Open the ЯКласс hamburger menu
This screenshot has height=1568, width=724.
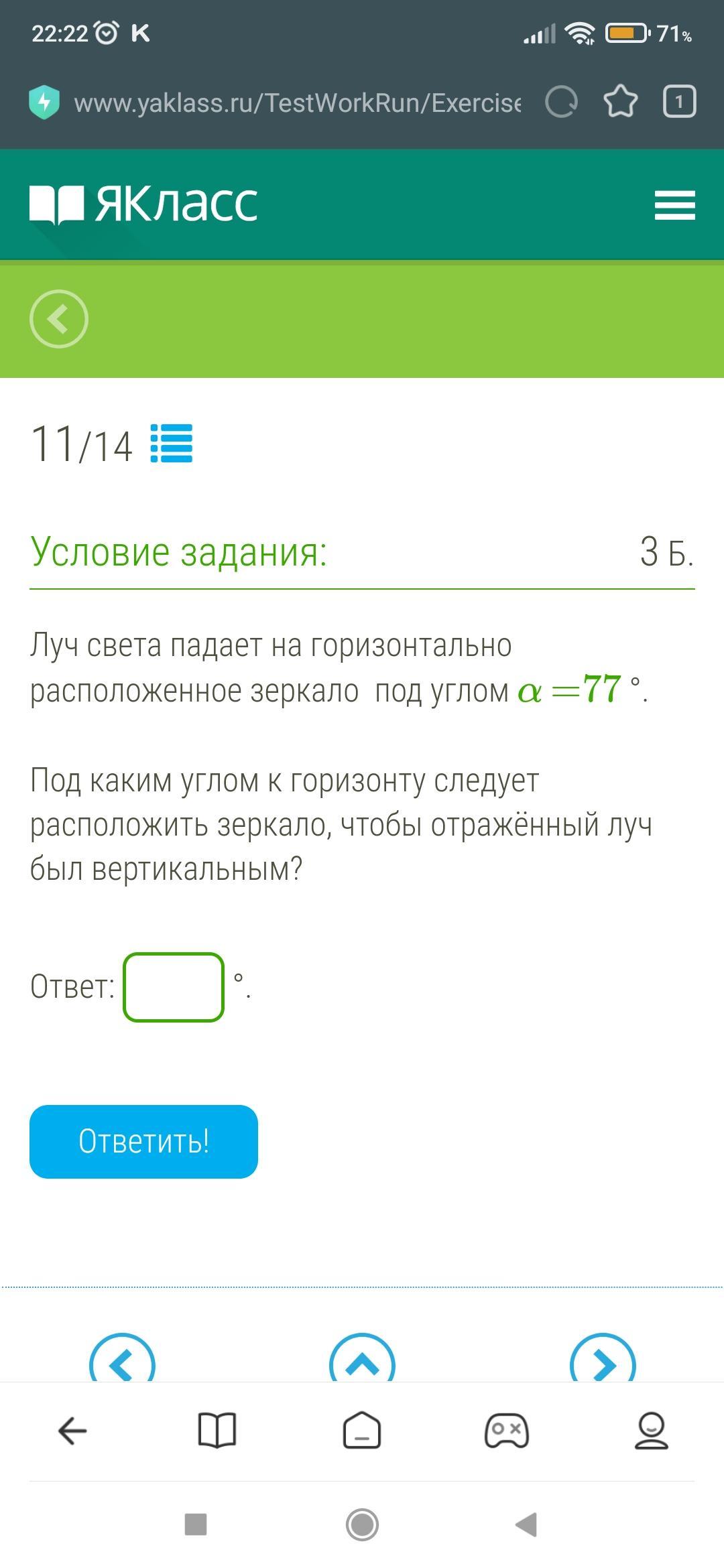(674, 205)
